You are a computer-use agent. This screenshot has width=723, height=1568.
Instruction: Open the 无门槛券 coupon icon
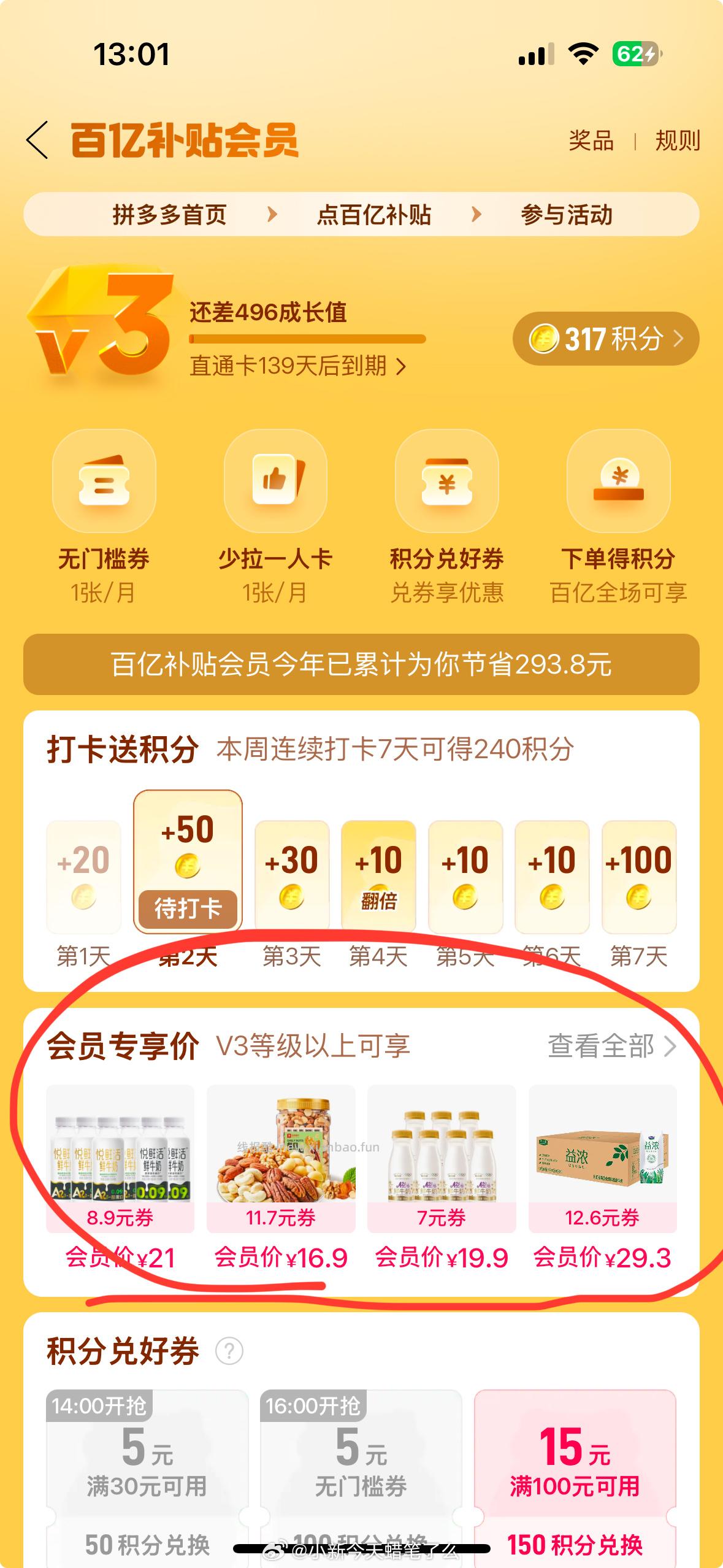(x=102, y=485)
